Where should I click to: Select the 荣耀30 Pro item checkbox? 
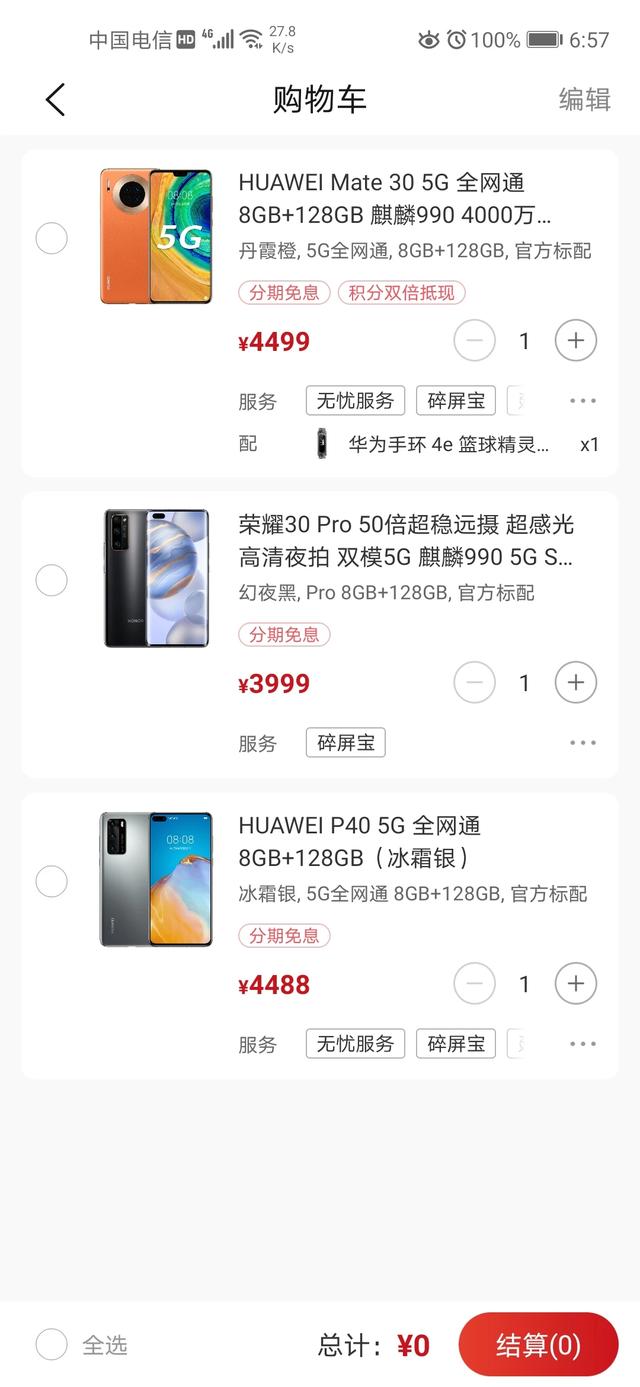(51, 580)
